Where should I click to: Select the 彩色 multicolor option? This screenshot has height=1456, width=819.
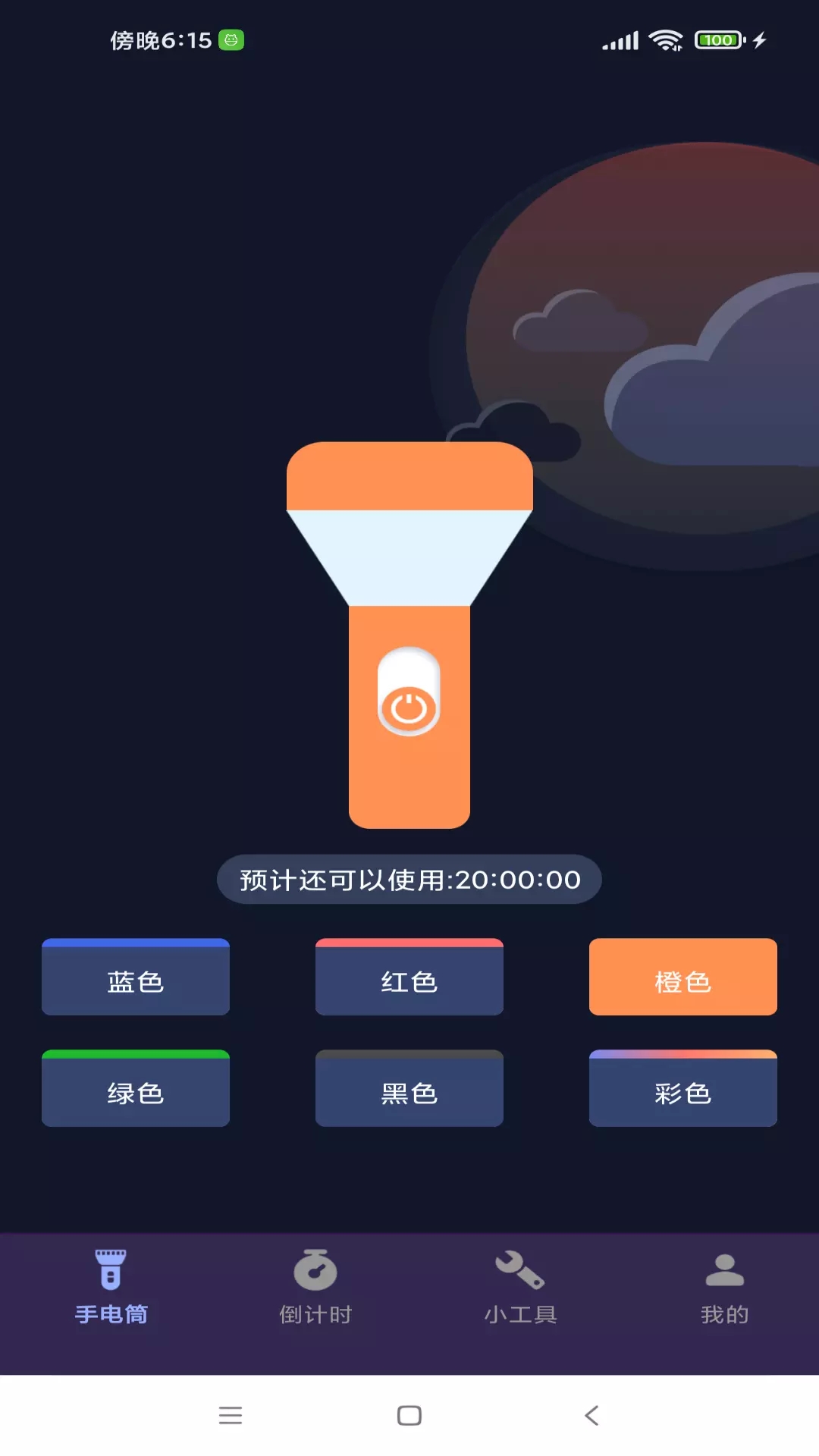click(682, 1090)
